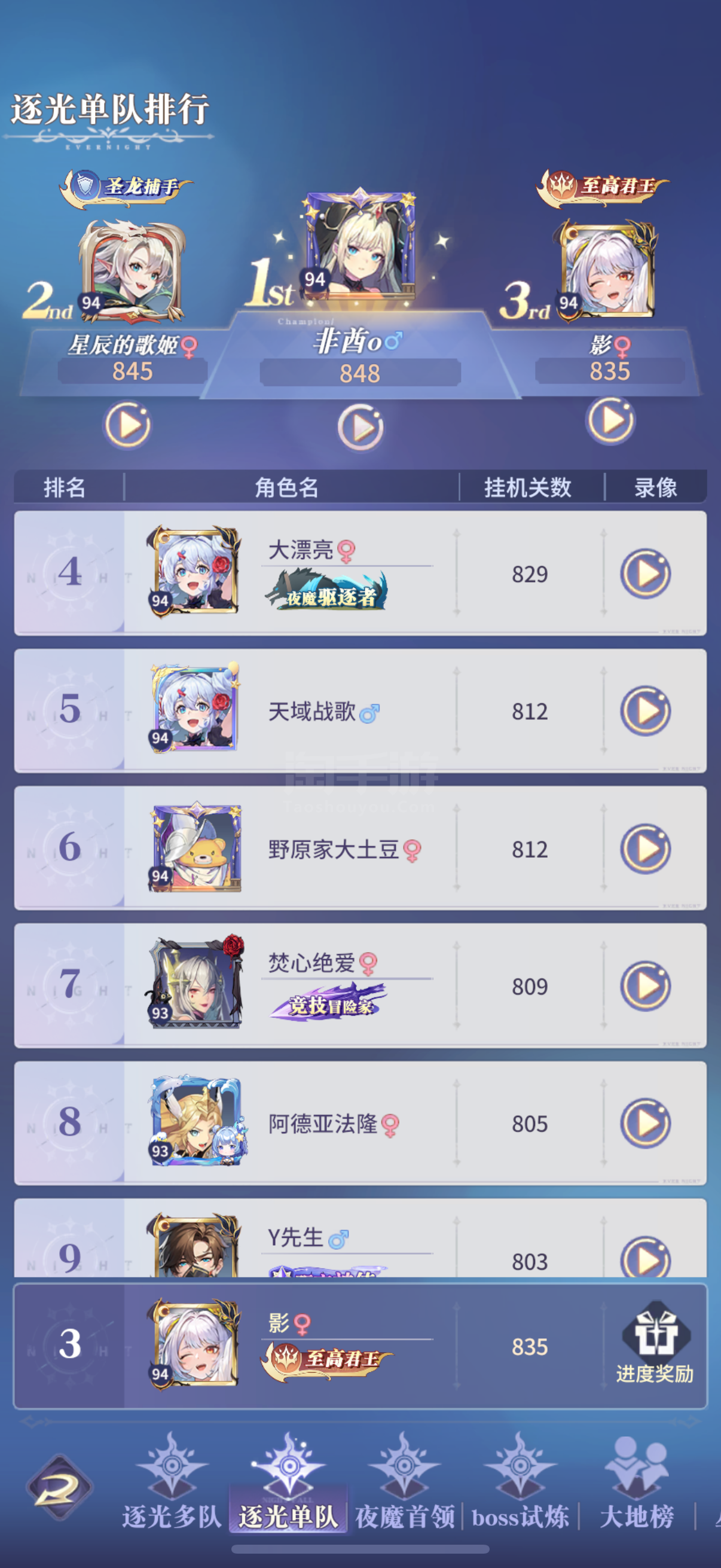This screenshot has width=721, height=1568.
Task: Play 阿德亚法隆's recording
Action: click(645, 1124)
